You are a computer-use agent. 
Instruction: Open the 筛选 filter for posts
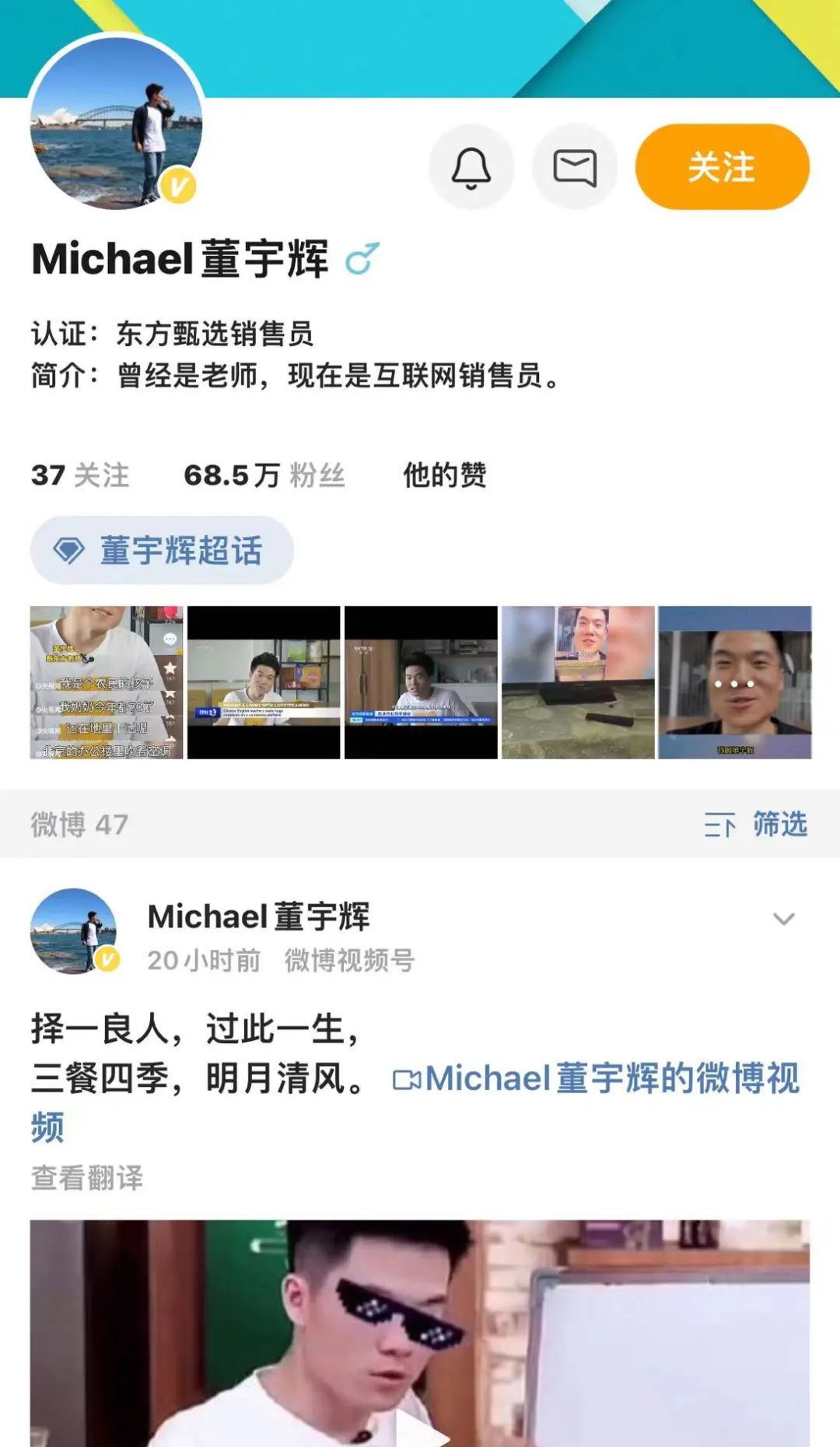click(x=756, y=824)
